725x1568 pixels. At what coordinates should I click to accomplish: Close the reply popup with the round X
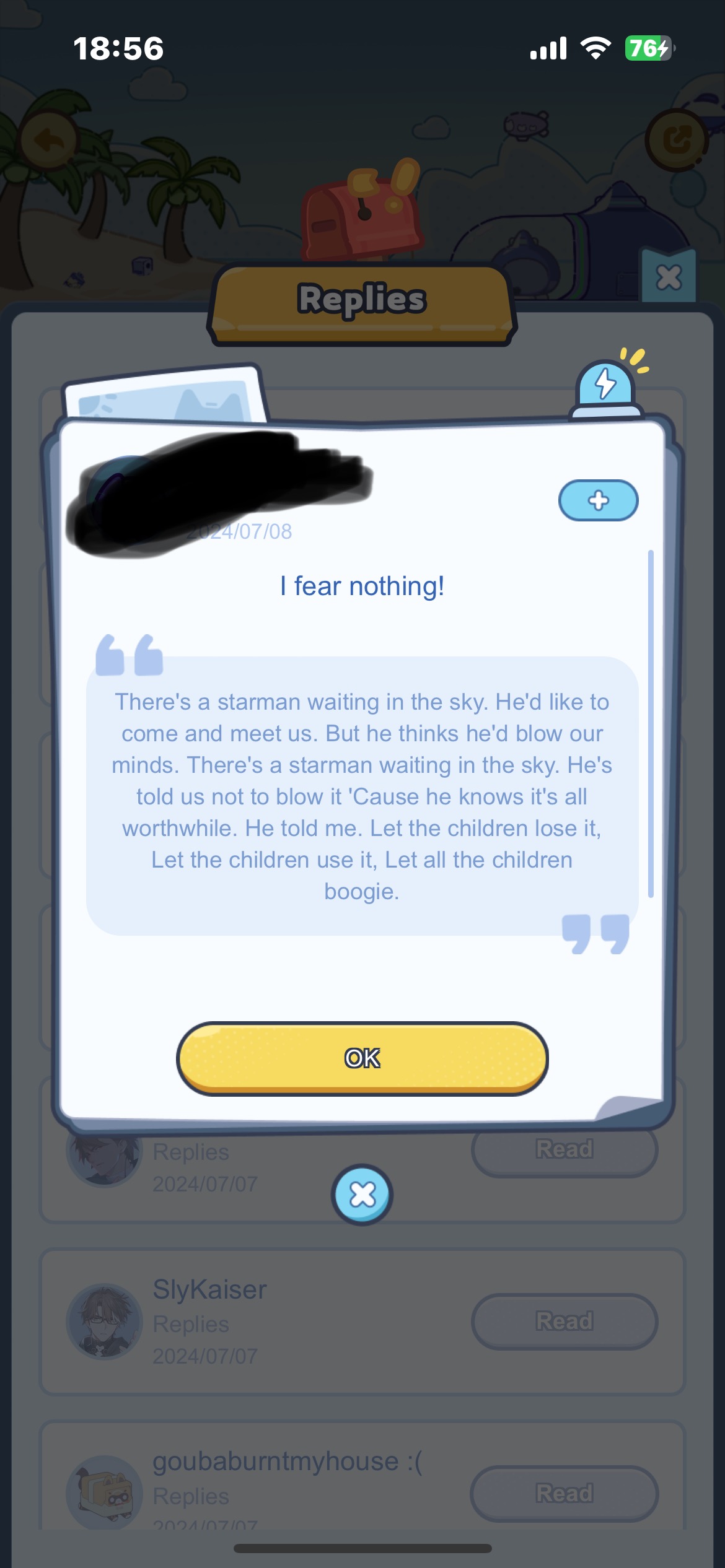(x=362, y=1195)
